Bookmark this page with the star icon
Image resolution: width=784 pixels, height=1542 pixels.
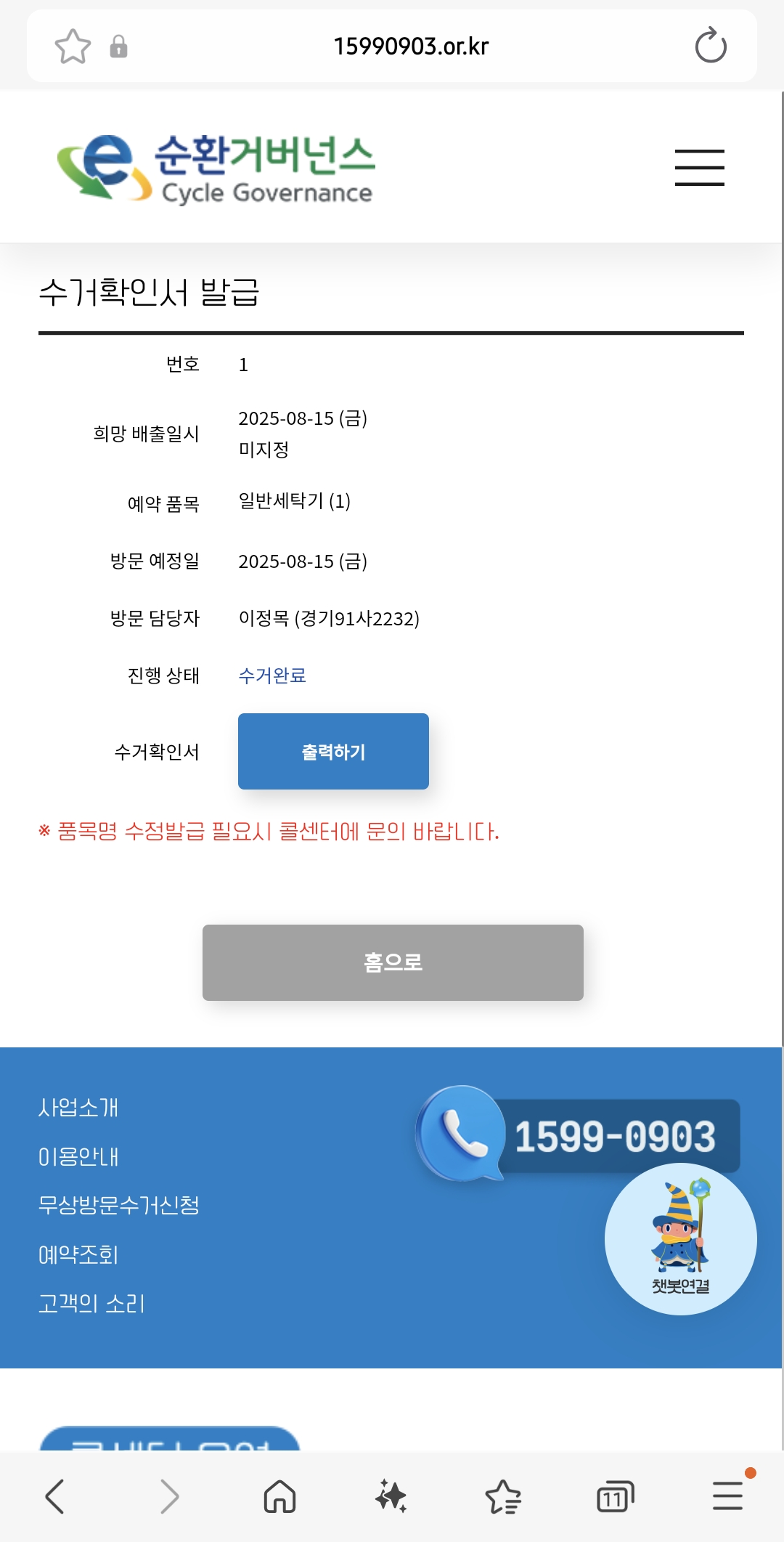coord(73,46)
